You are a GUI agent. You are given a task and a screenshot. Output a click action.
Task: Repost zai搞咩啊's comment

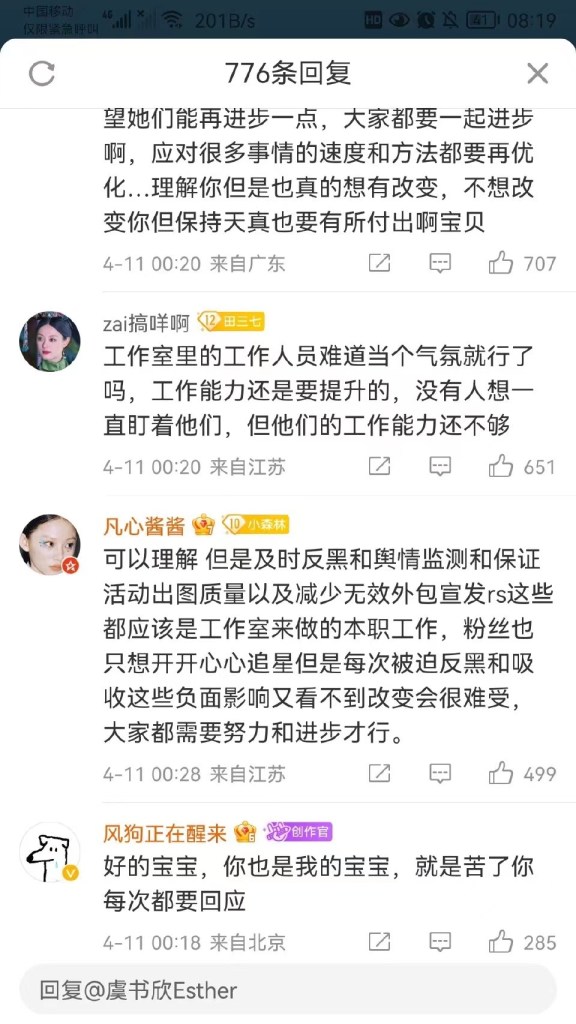[x=379, y=466]
